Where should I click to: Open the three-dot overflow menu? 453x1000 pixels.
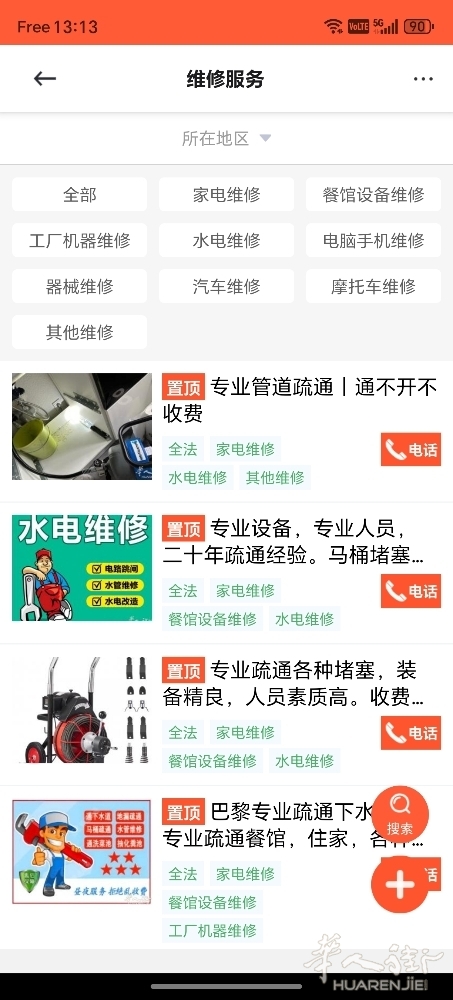click(423, 79)
